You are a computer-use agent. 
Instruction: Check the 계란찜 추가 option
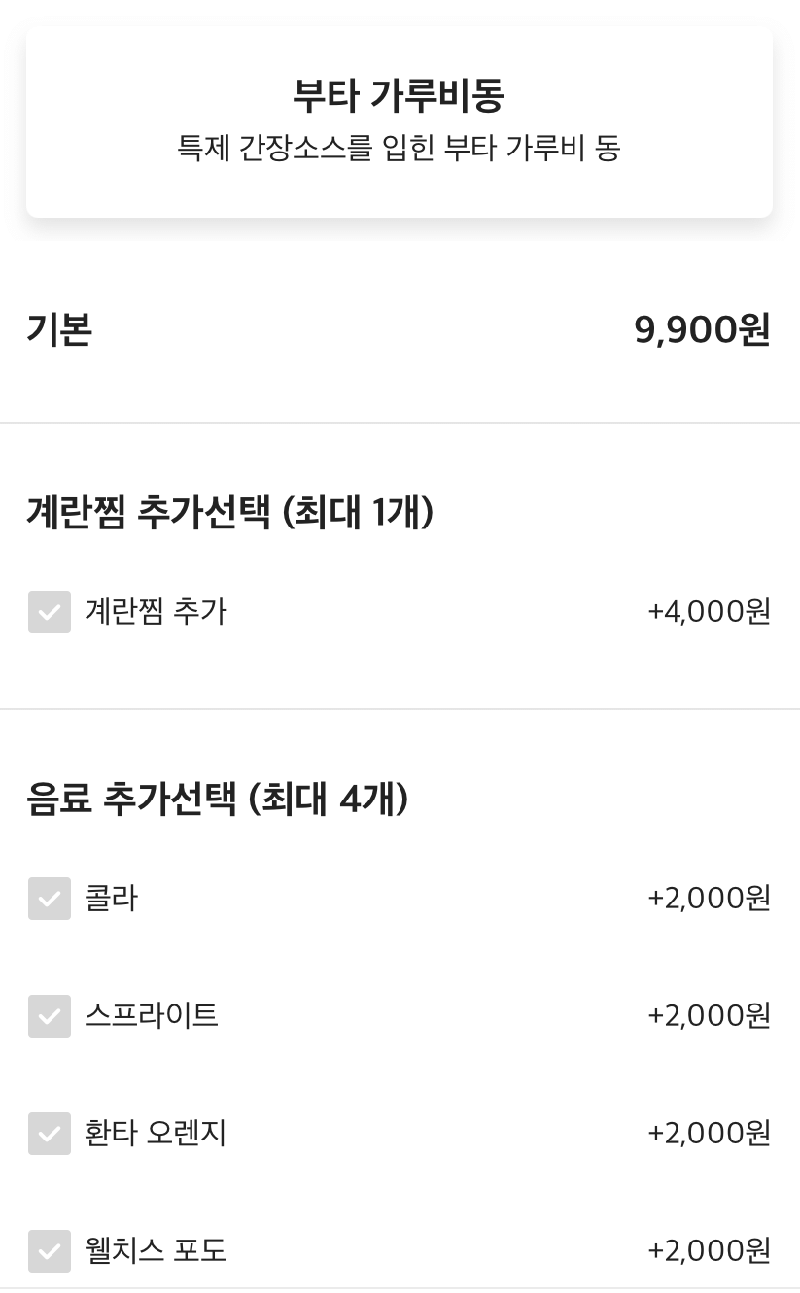tap(49, 612)
